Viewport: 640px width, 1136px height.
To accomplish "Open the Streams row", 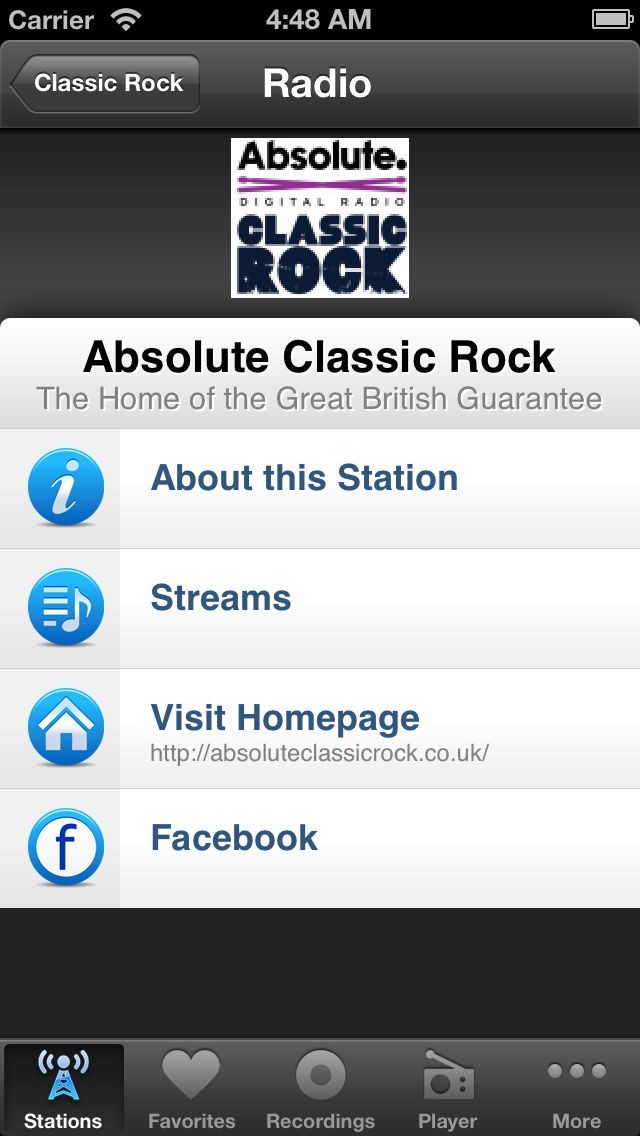I will pyautogui.click(x=320, y=609).
